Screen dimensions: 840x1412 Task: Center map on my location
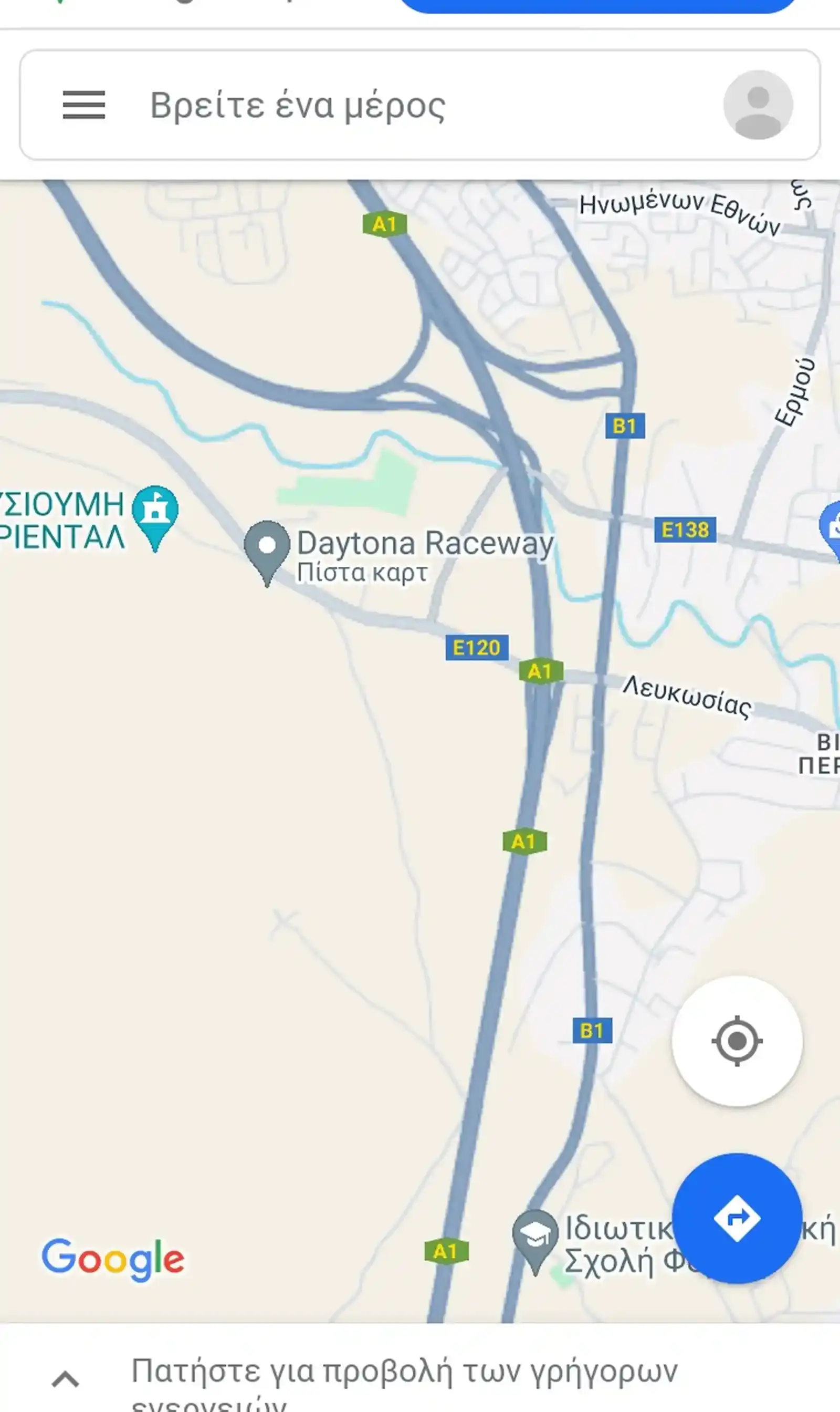[x=737, y=1041]
